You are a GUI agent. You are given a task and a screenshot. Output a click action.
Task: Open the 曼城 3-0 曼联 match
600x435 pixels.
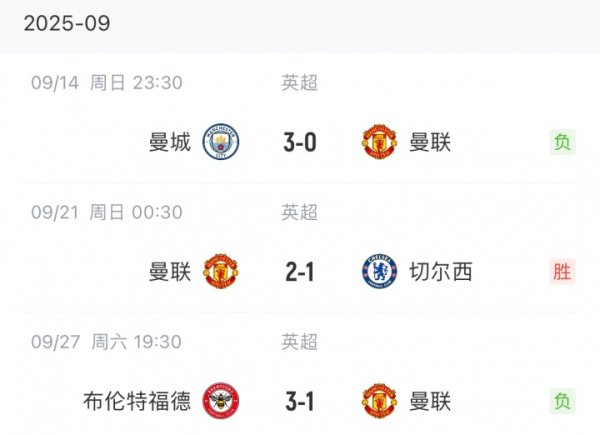point(299,142)
